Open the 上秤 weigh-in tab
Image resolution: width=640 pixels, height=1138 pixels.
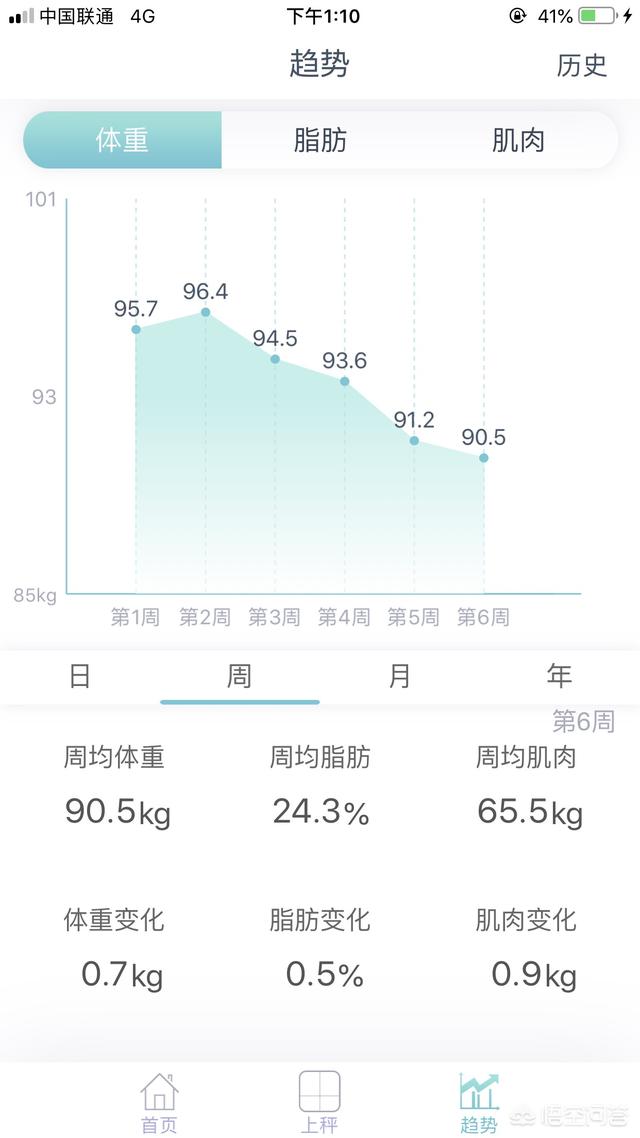(319, 1101)
